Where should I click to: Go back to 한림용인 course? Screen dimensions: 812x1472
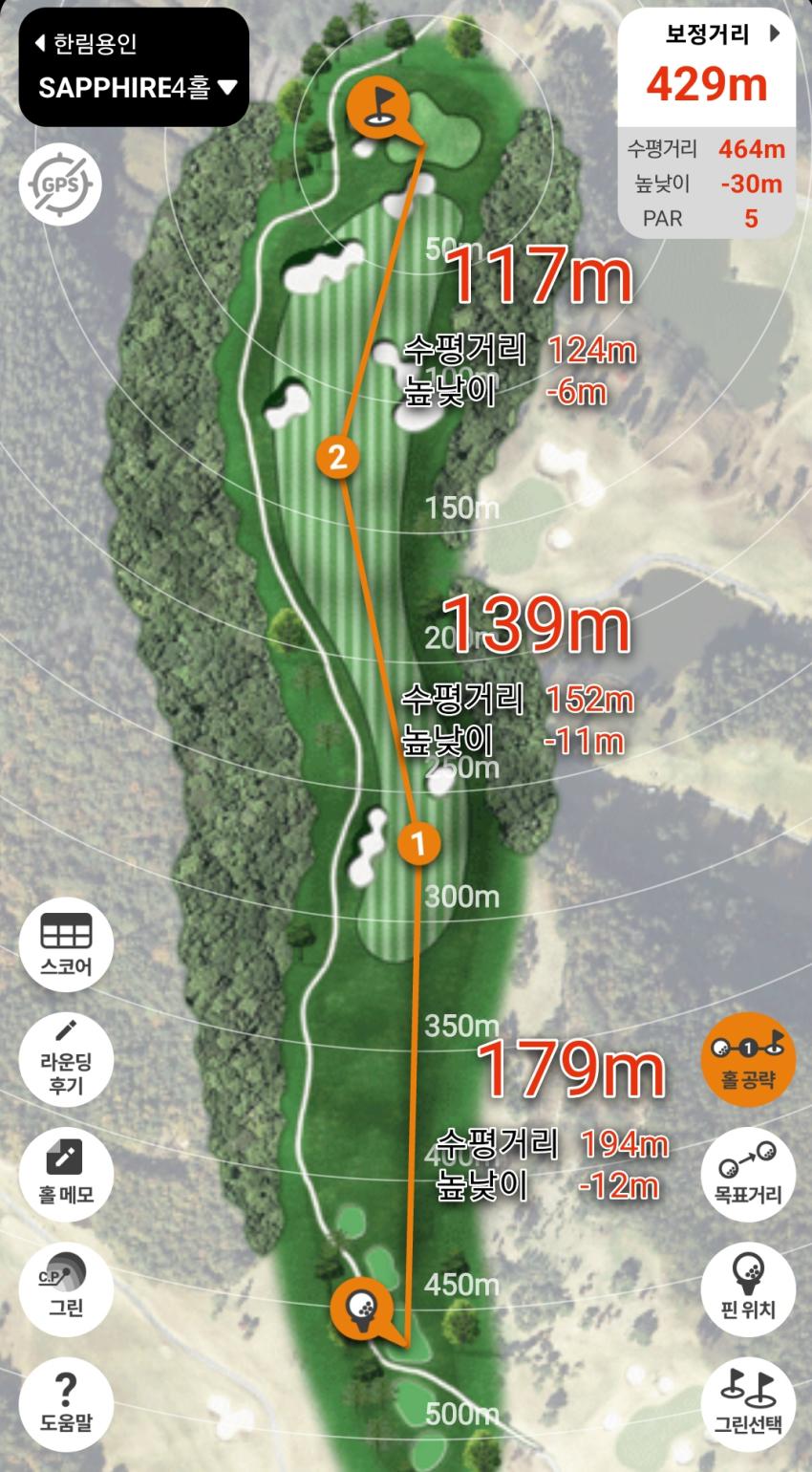(86, 44)
